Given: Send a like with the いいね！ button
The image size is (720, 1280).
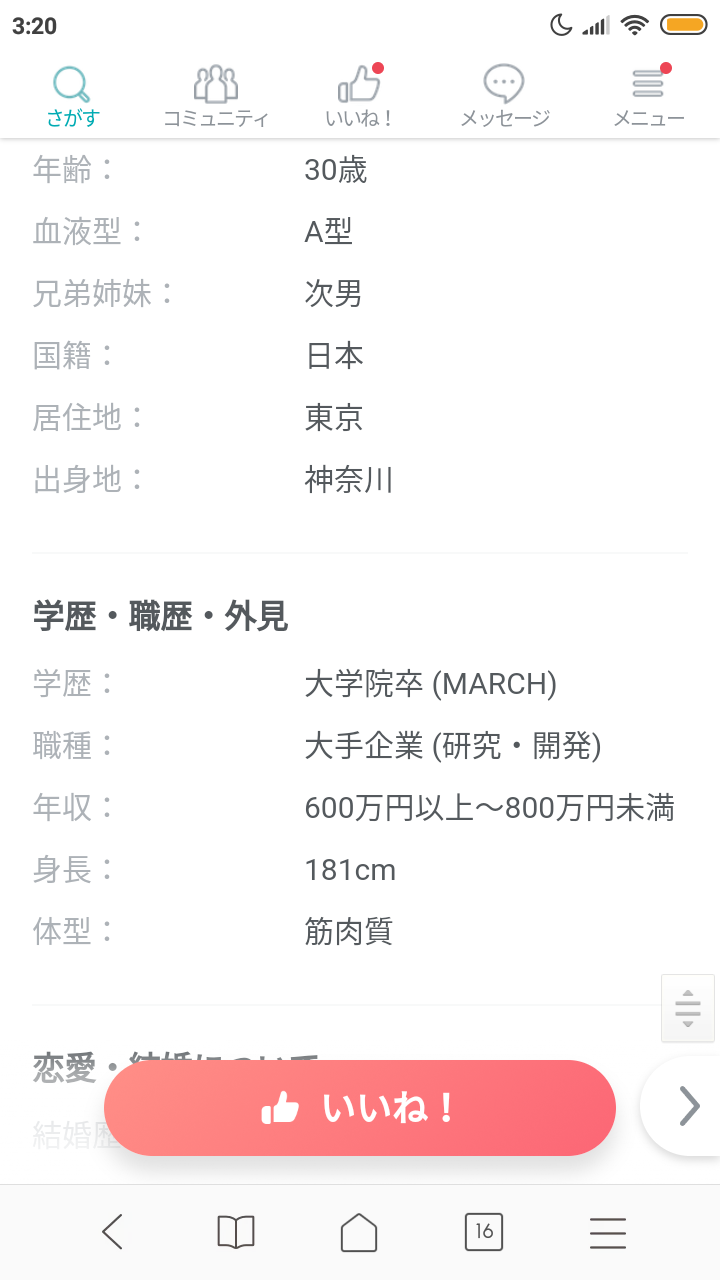Looking at the screenshot, I should pyautogui.click(x=360, y=1108).
